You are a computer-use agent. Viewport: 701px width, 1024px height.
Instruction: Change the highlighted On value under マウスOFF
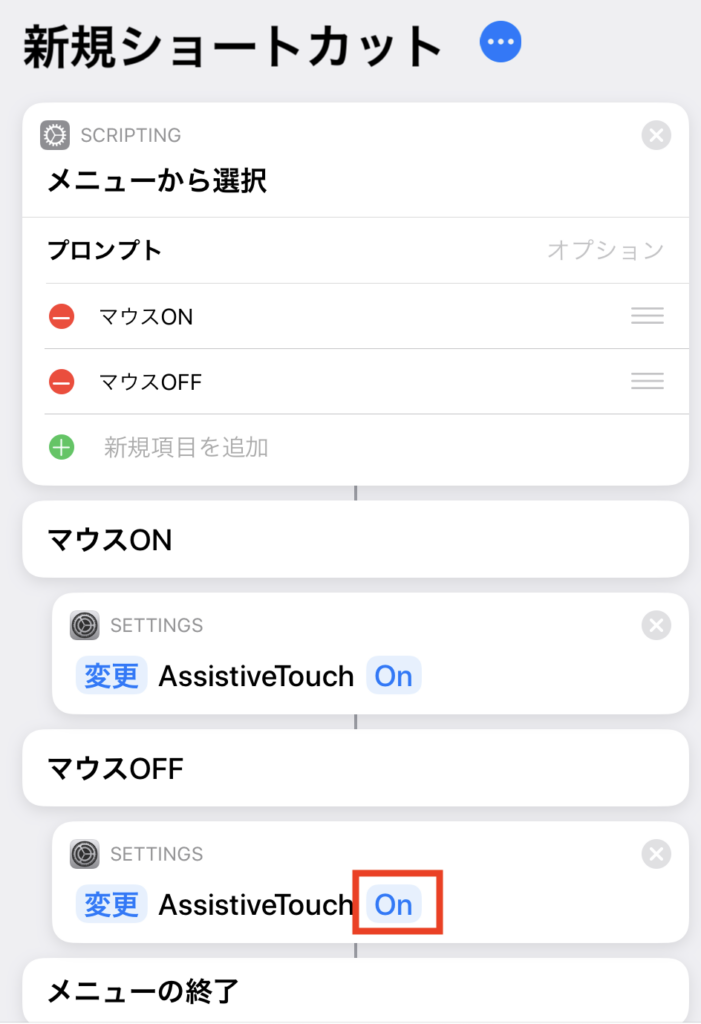click(x=393, y=905)
